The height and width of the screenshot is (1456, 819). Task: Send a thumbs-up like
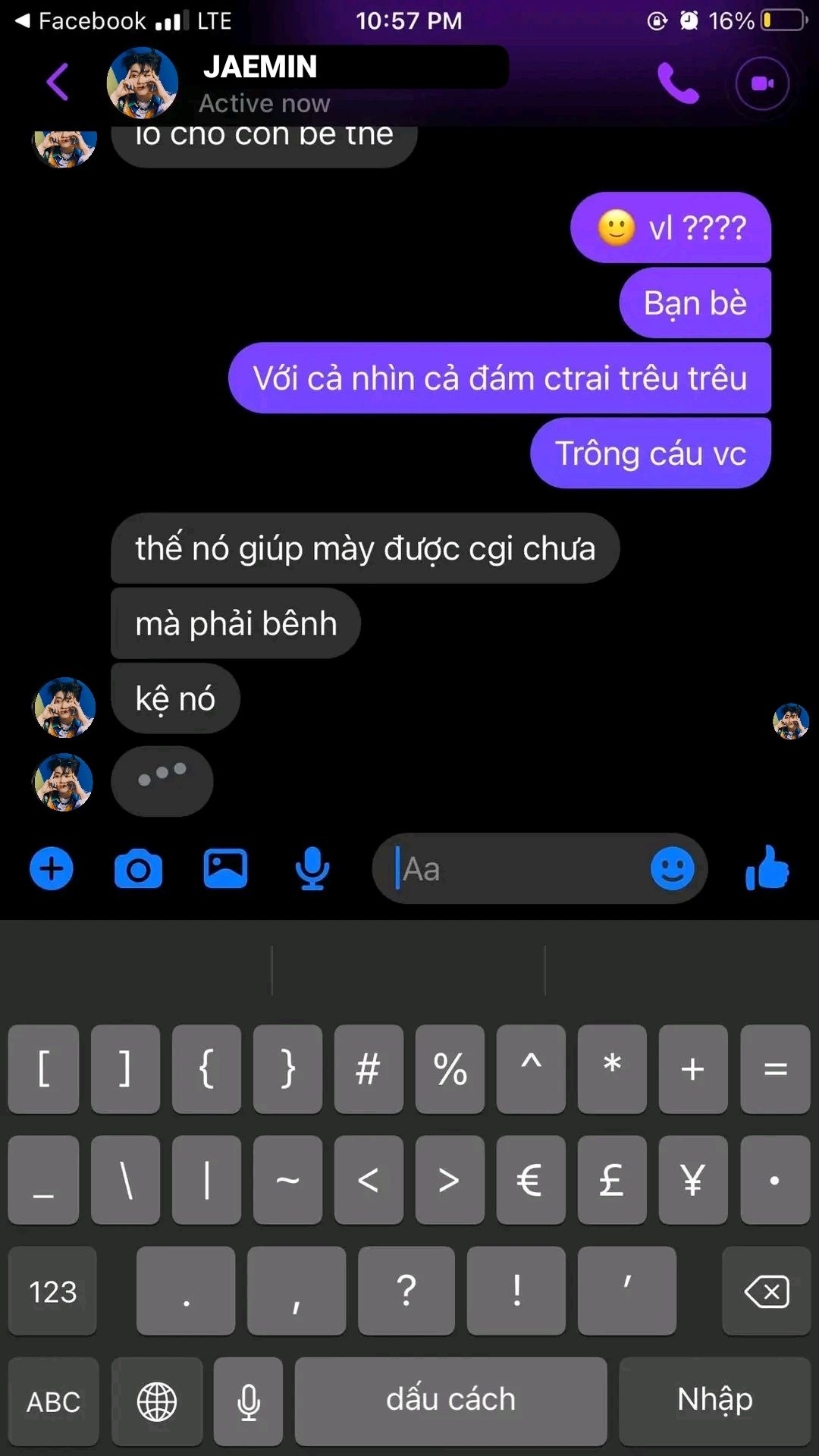click(x=767, y=868)
